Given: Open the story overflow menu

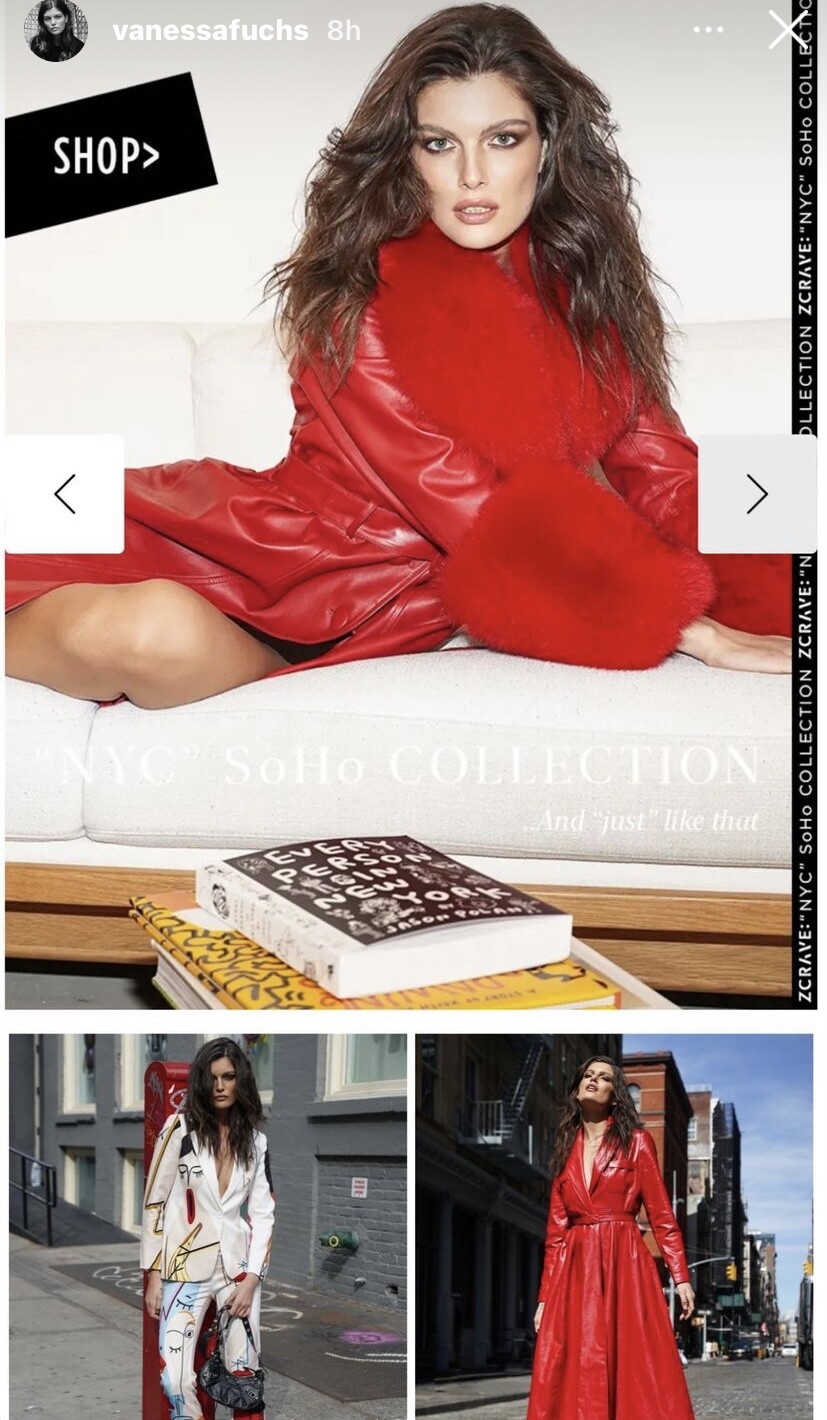Looking at the screenshot, I should [x=708, y=30].
